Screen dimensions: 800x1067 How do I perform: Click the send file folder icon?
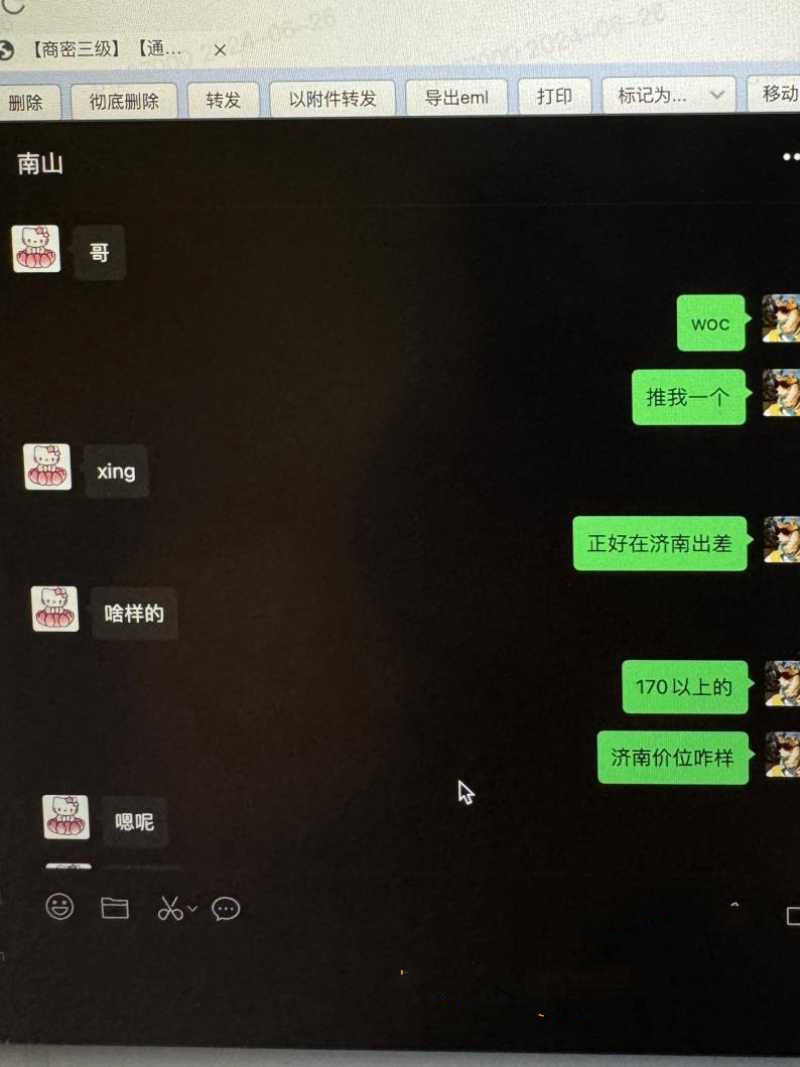115,907
